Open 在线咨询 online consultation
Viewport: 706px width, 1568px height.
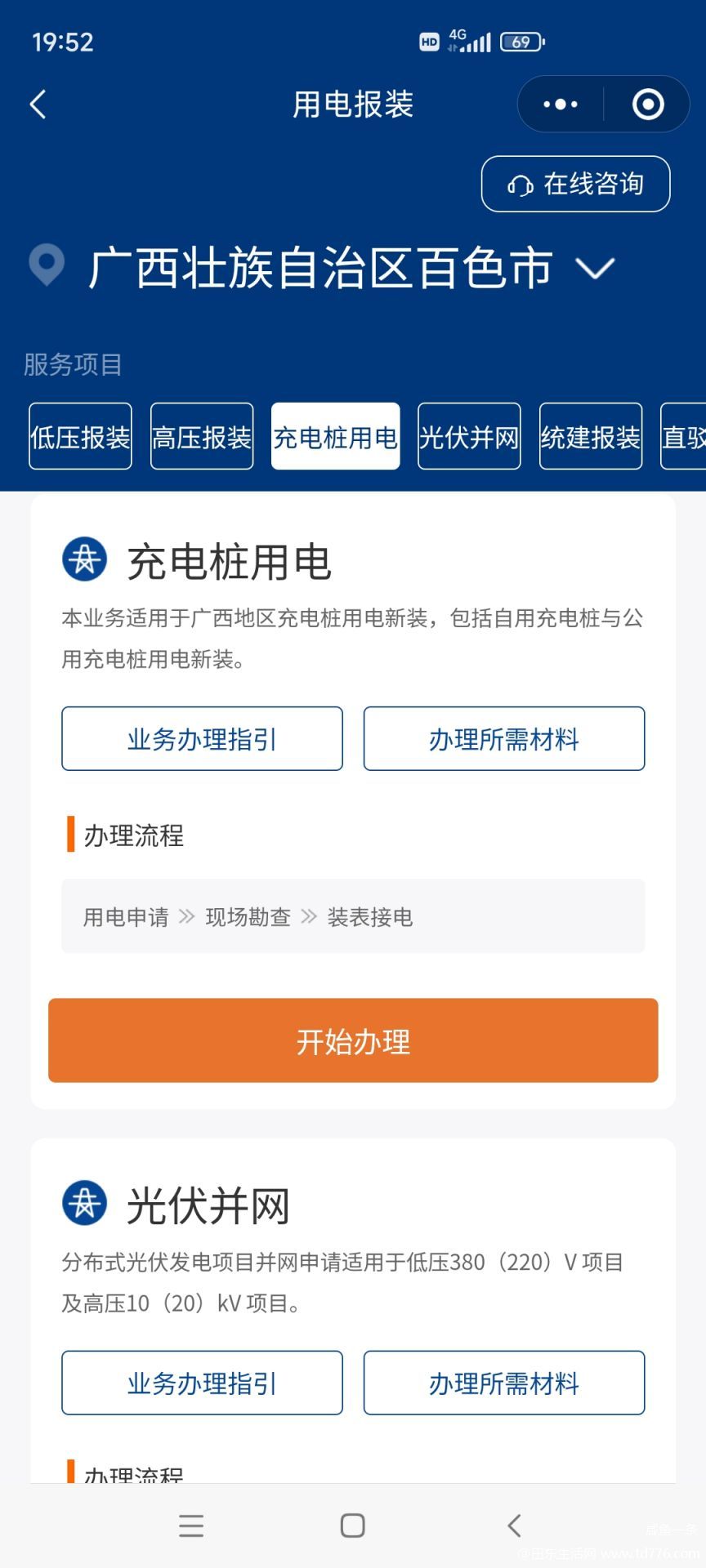(576, 184)
